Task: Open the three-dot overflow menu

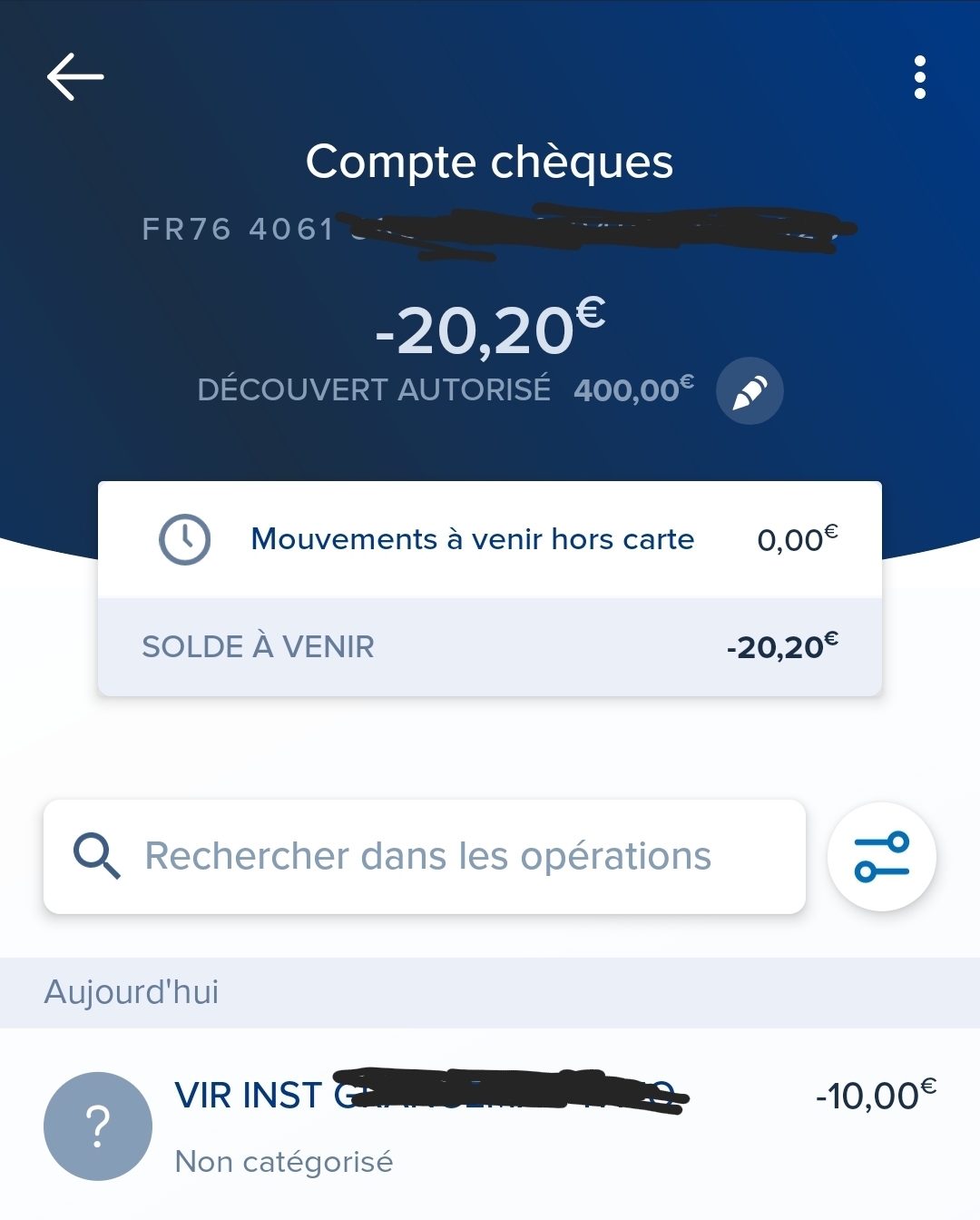Action: click(x=919, y=77)
